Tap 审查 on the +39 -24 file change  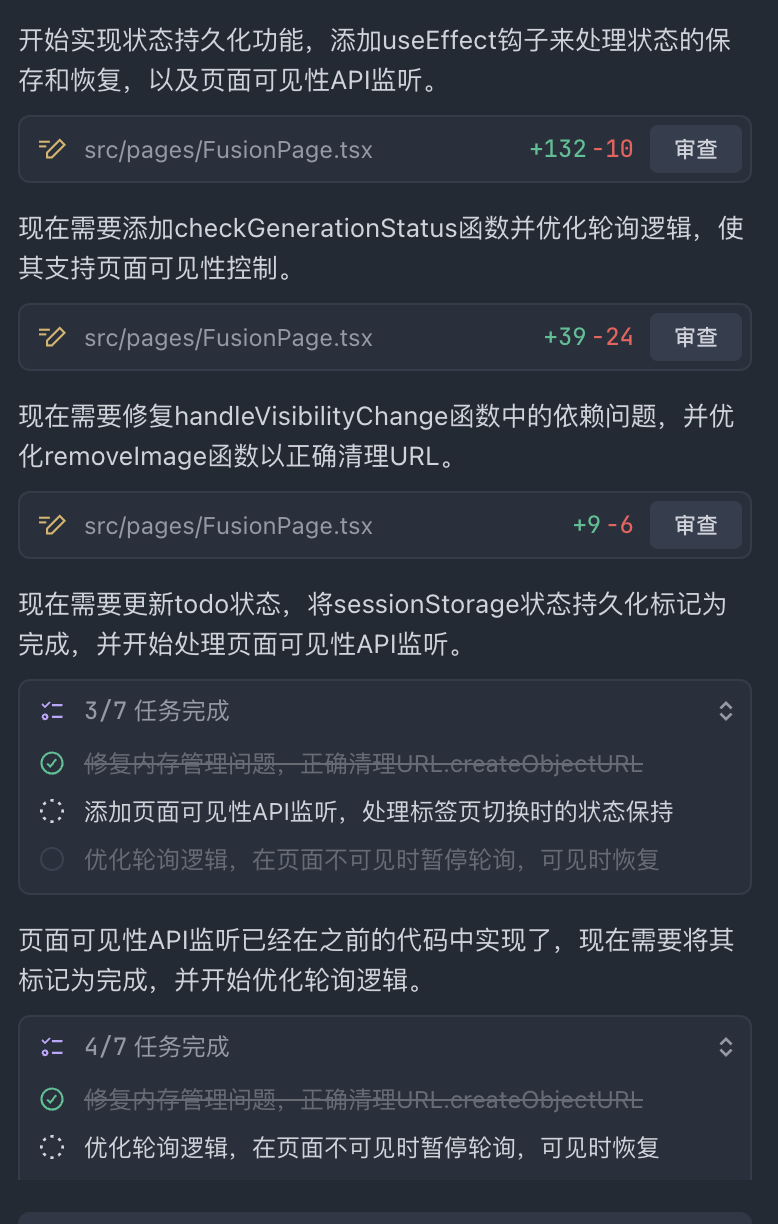pyautogui.click(x=695, y=337)
